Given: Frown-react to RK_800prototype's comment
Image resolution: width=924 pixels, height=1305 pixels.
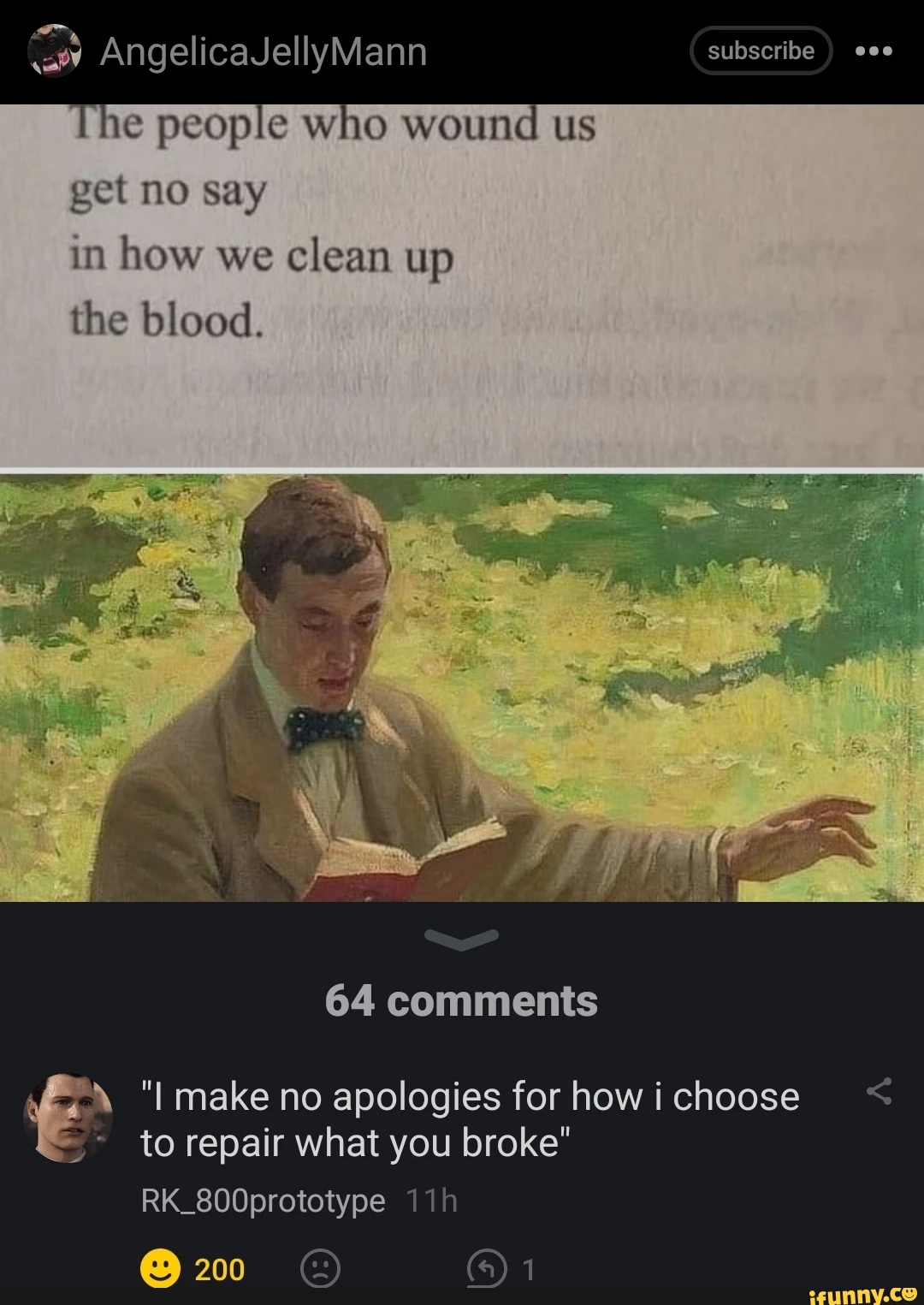Looking at the screenshot, I should coord(320,1268).
